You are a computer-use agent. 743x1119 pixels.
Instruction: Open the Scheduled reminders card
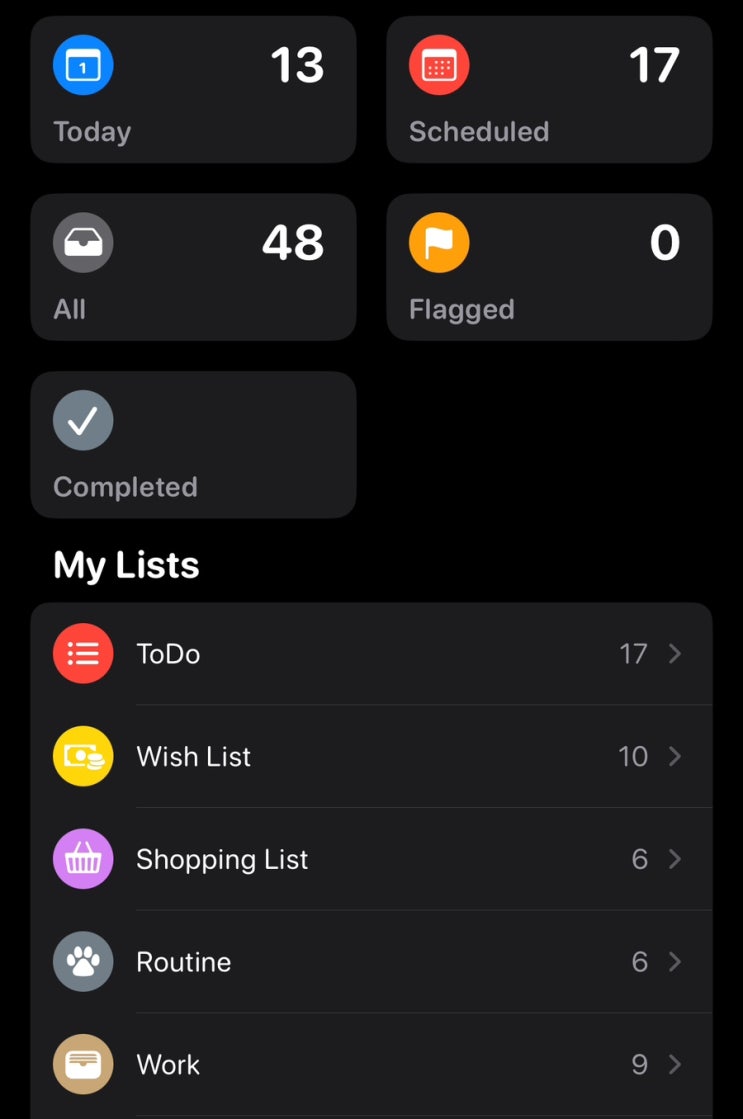pyautogui.click(x=549, y=90)
